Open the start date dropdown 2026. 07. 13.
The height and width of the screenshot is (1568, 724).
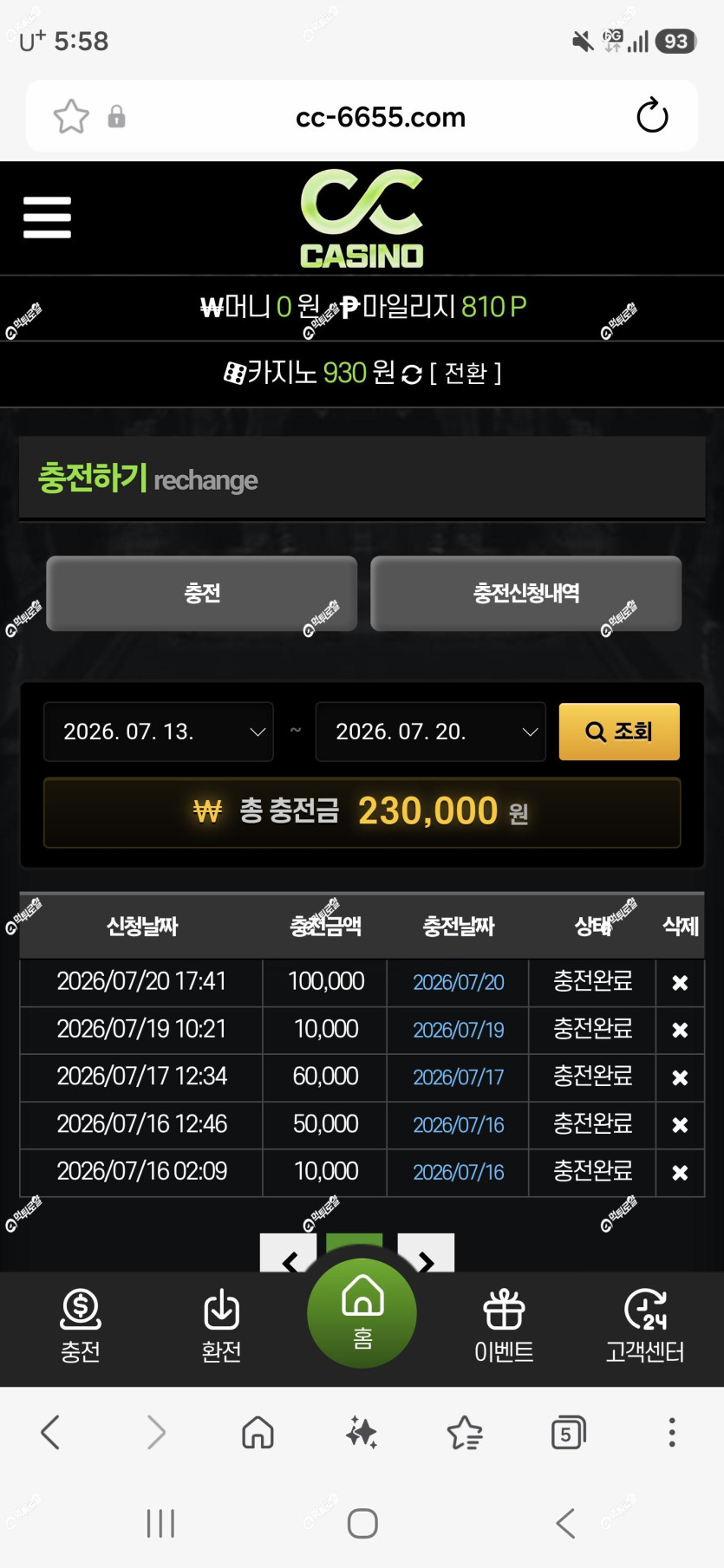coord(159,732)
